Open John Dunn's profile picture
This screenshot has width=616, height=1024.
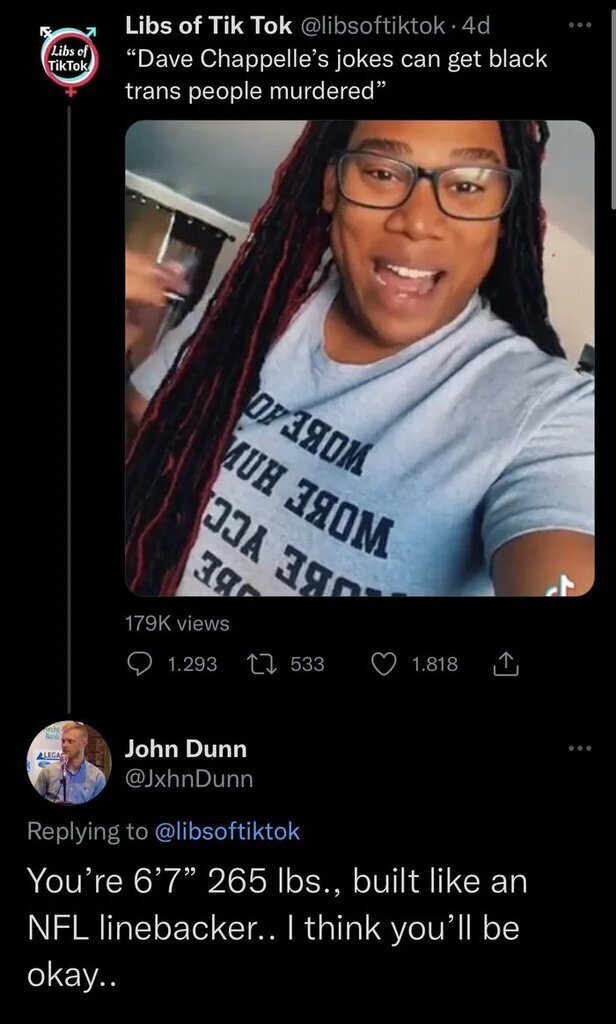[70, 762]
